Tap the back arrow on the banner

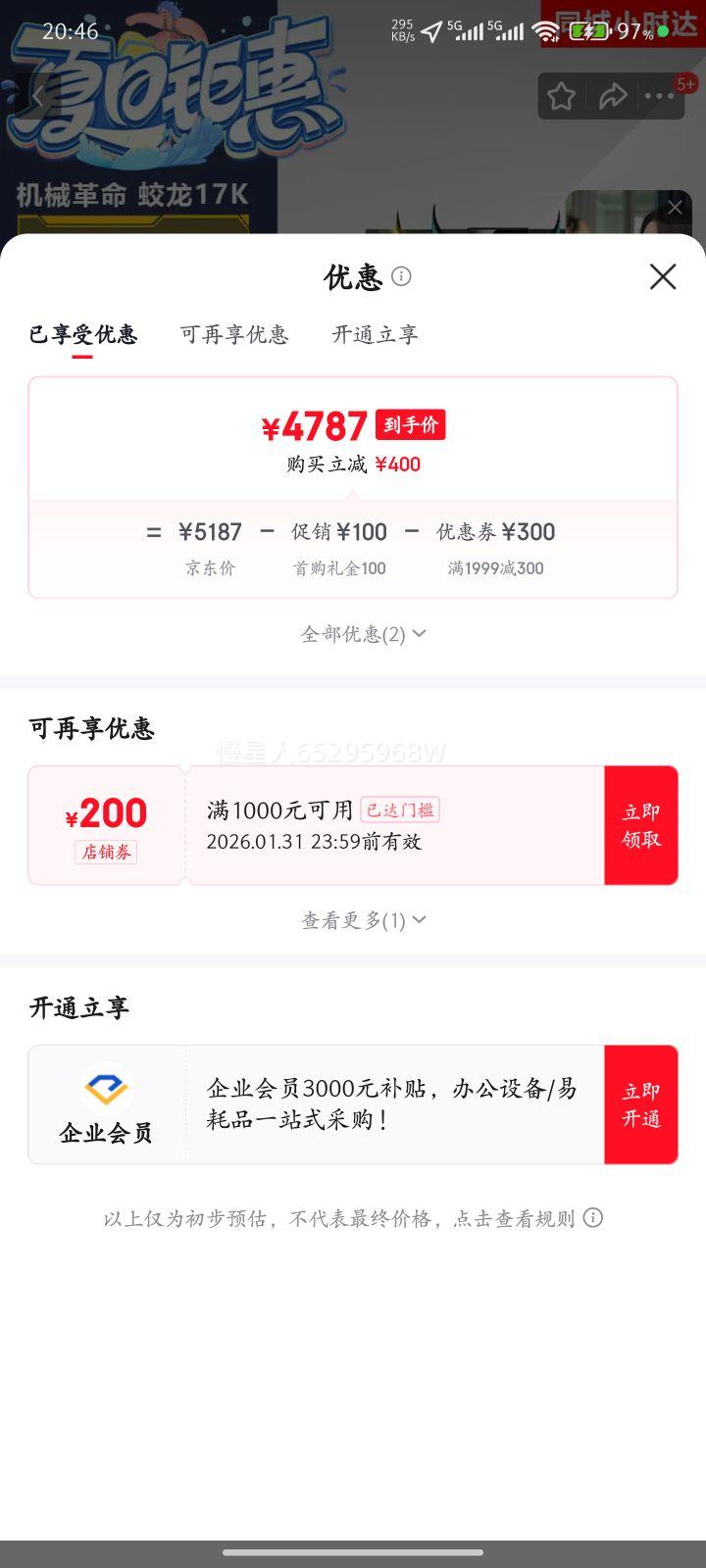pos(37,96)
